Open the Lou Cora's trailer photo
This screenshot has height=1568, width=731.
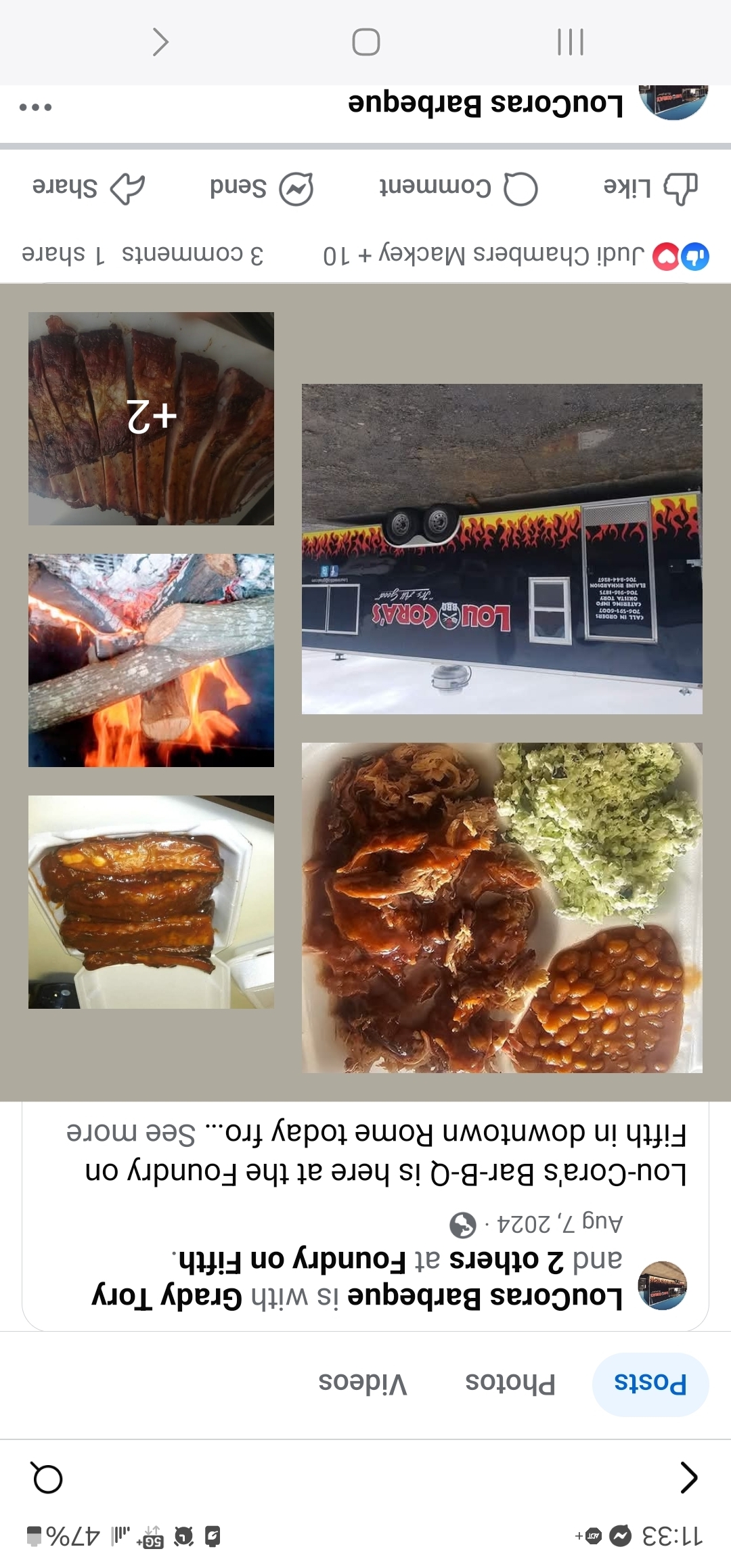[502, 548]
